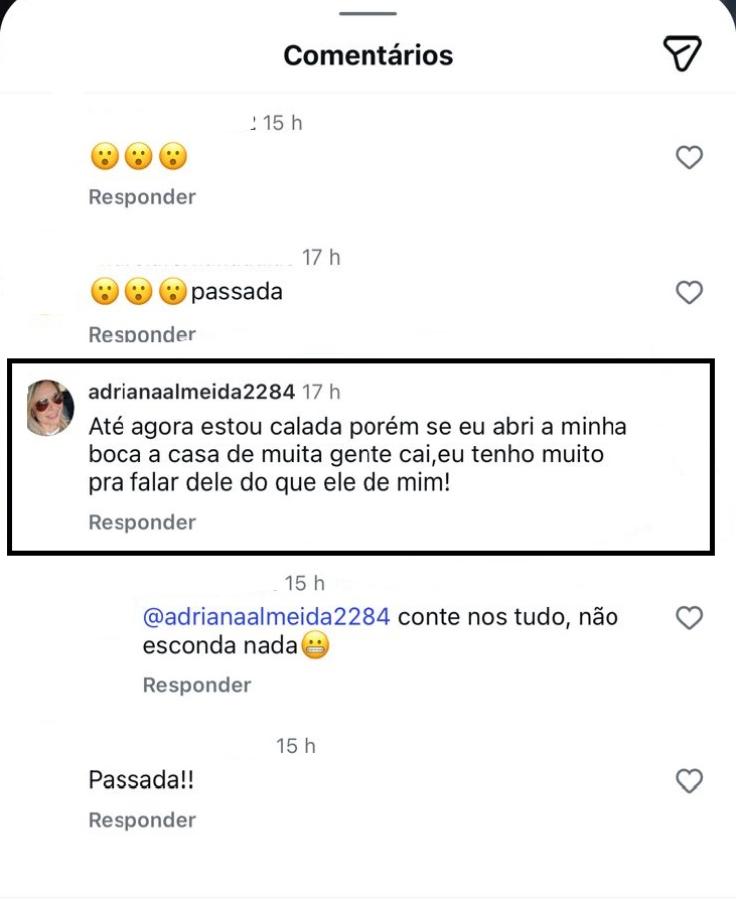Open the @adrianaalmeida2284 mention in the reply
736x900 pixels.
(x=266, y=617)
